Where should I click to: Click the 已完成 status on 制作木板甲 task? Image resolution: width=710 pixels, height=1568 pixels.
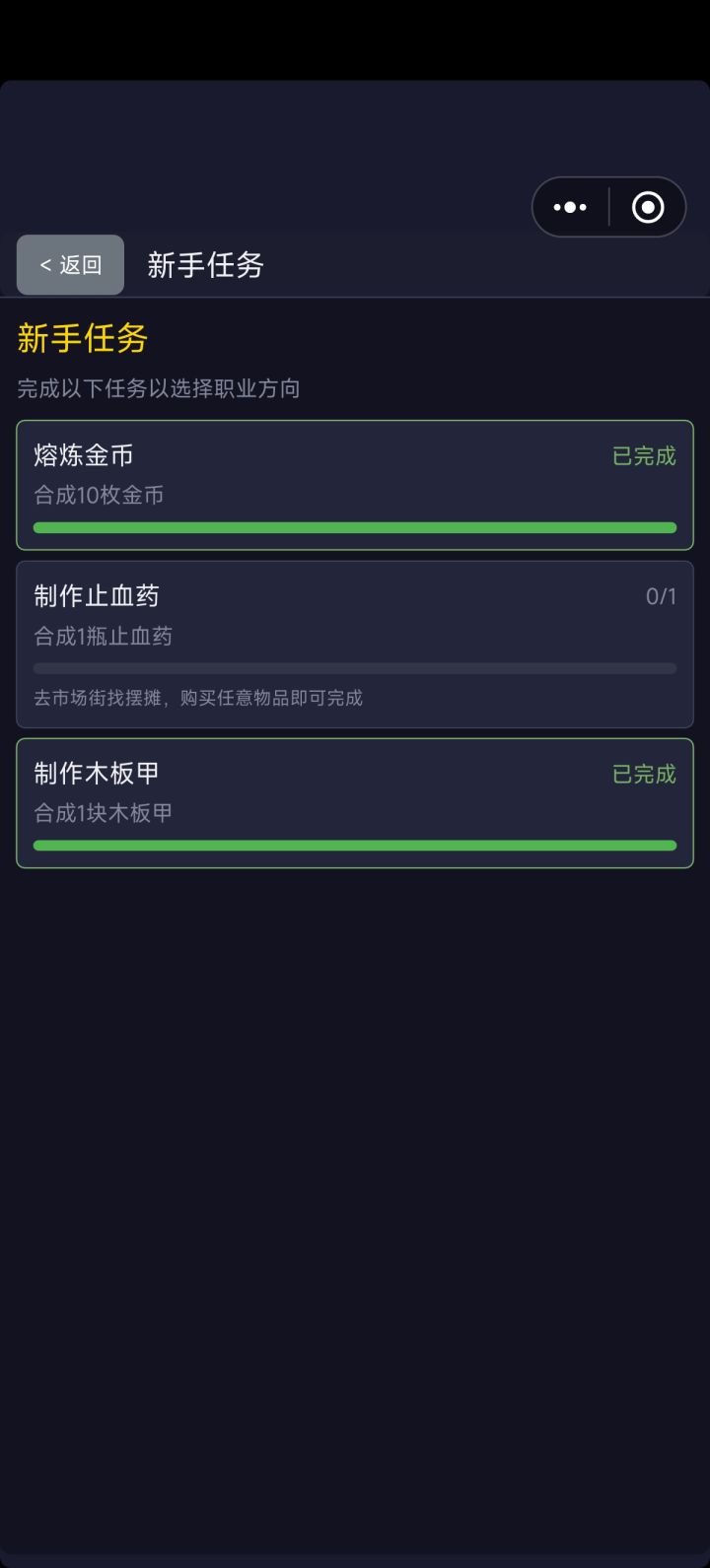tap(643, 774)
